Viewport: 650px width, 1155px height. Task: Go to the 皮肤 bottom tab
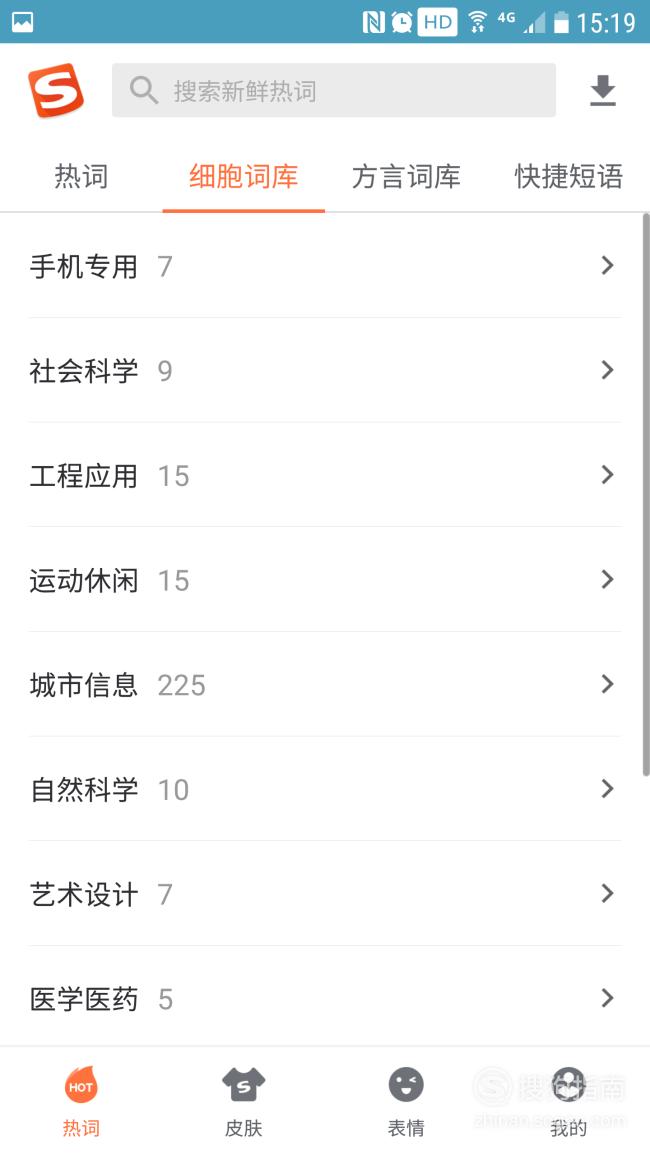[x=244, y=1101]
